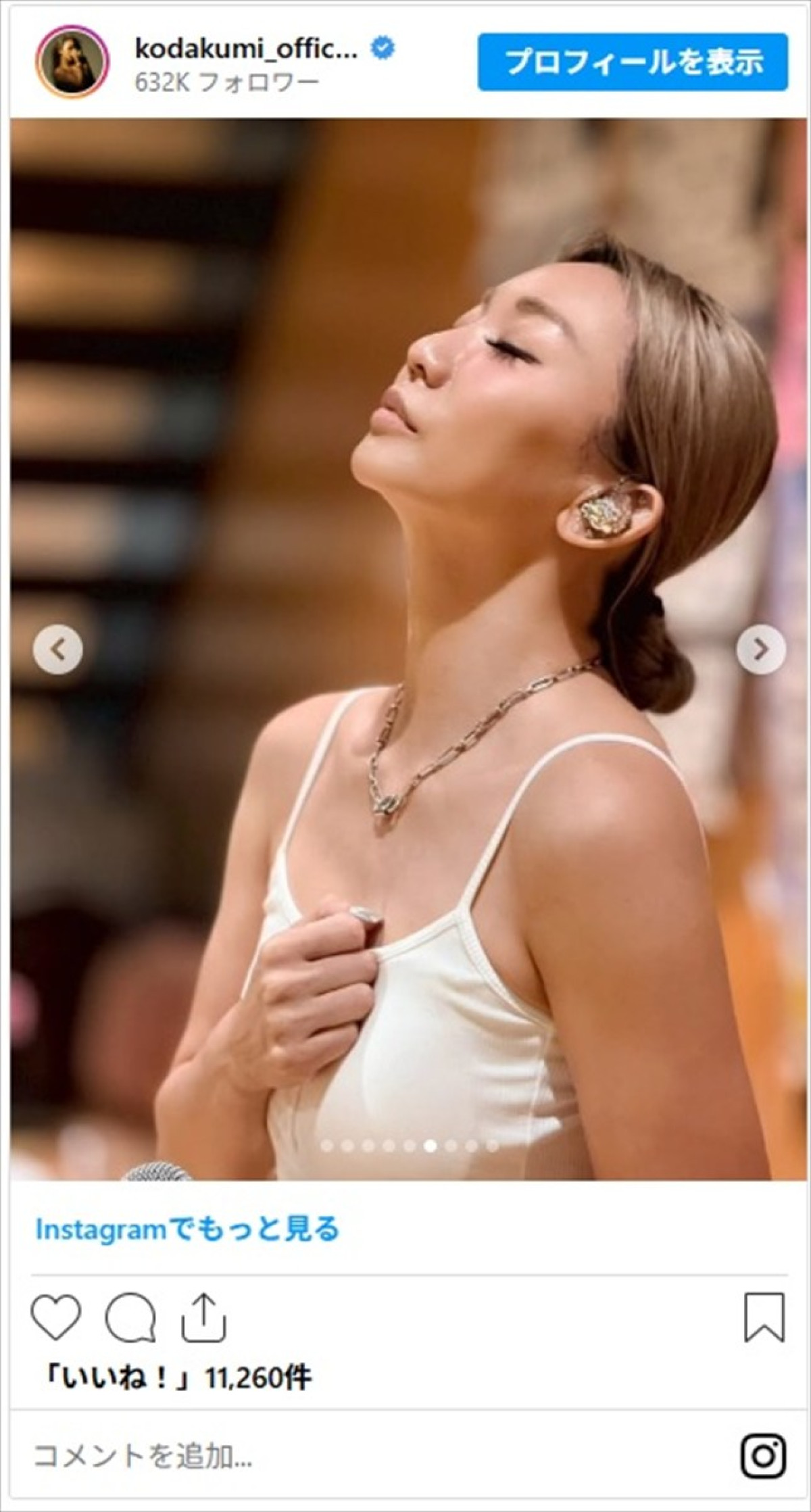Open the account's profile picture
This screenshot has width=811, height=1512.
click(x=72, y=63)
